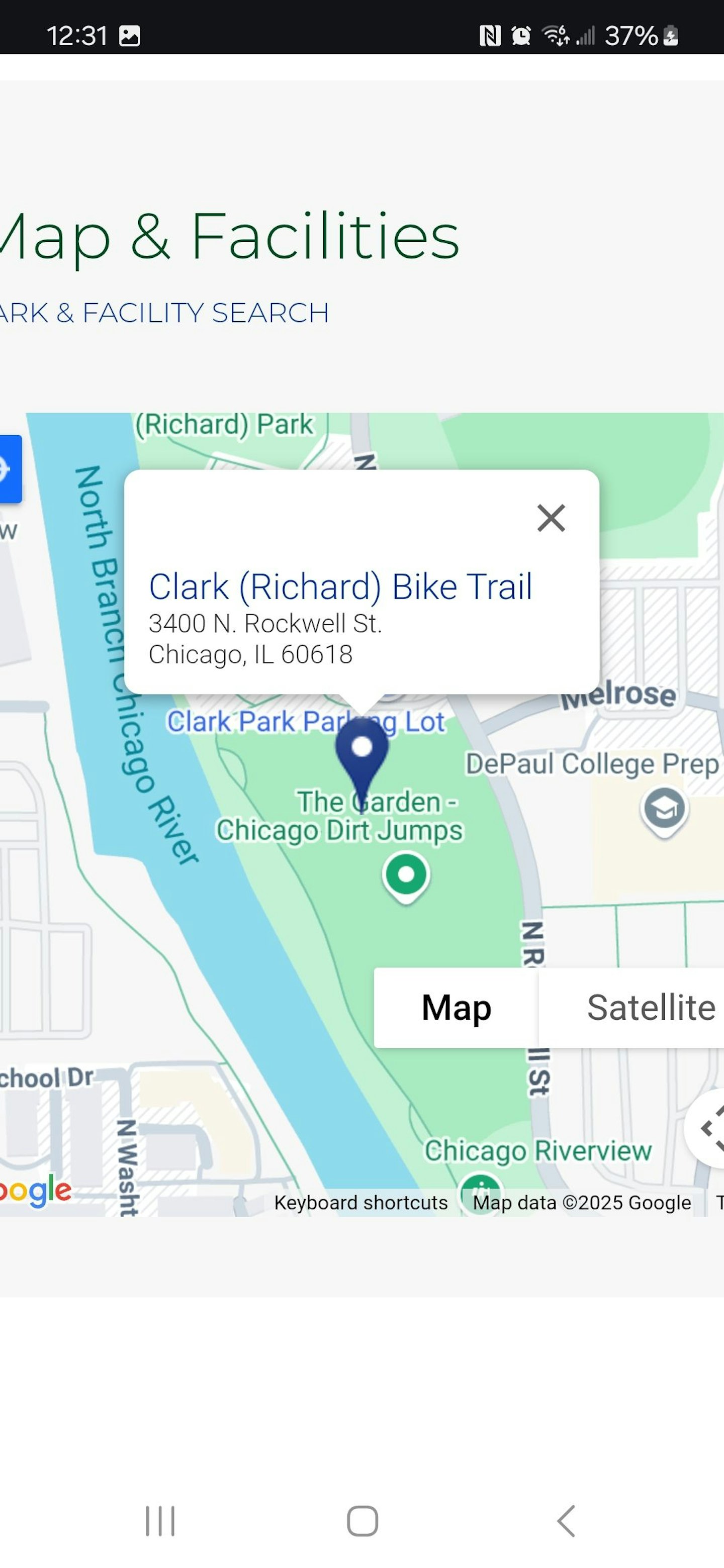Switch to Satellite view
724x1568 pixels.
tap(650, 1008)
